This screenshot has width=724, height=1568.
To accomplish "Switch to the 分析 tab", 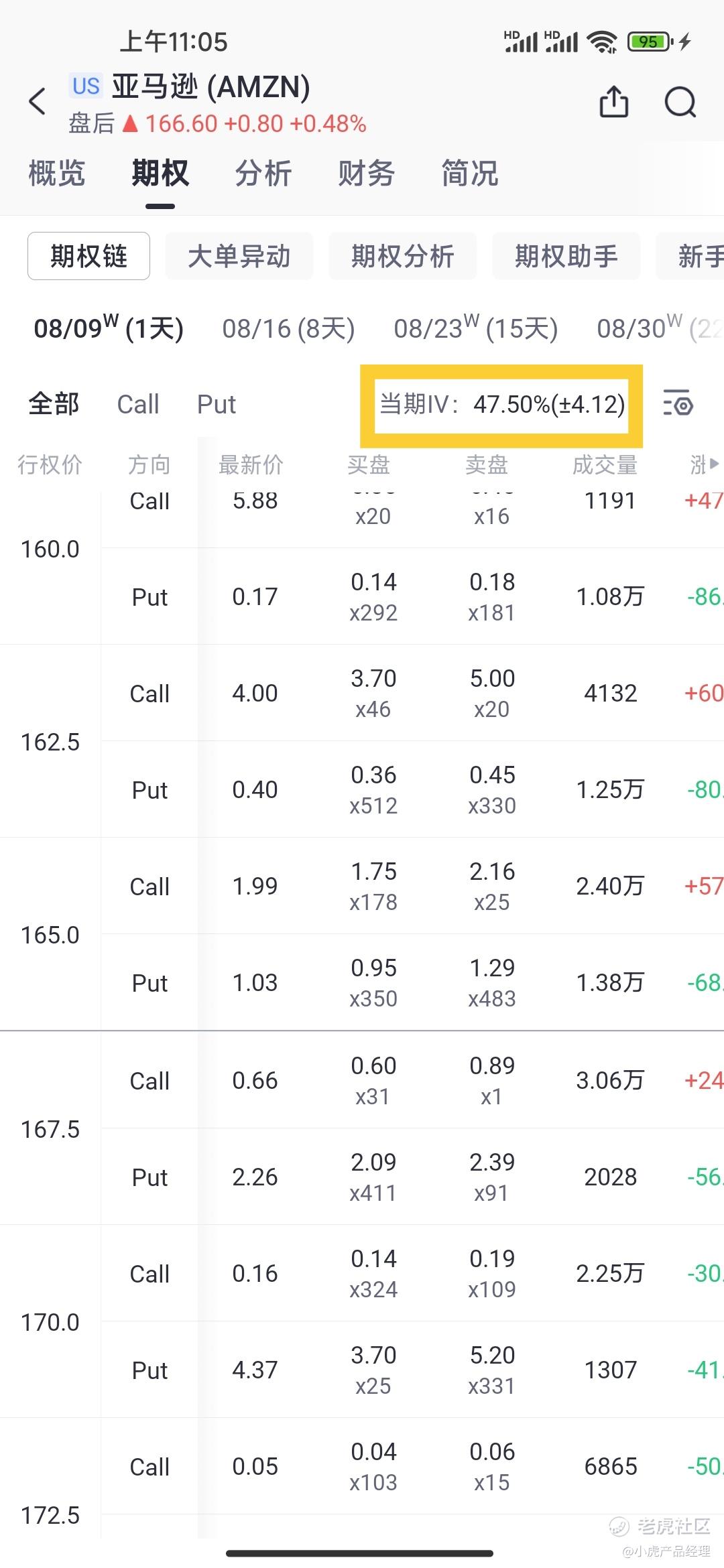I will 263,174.
